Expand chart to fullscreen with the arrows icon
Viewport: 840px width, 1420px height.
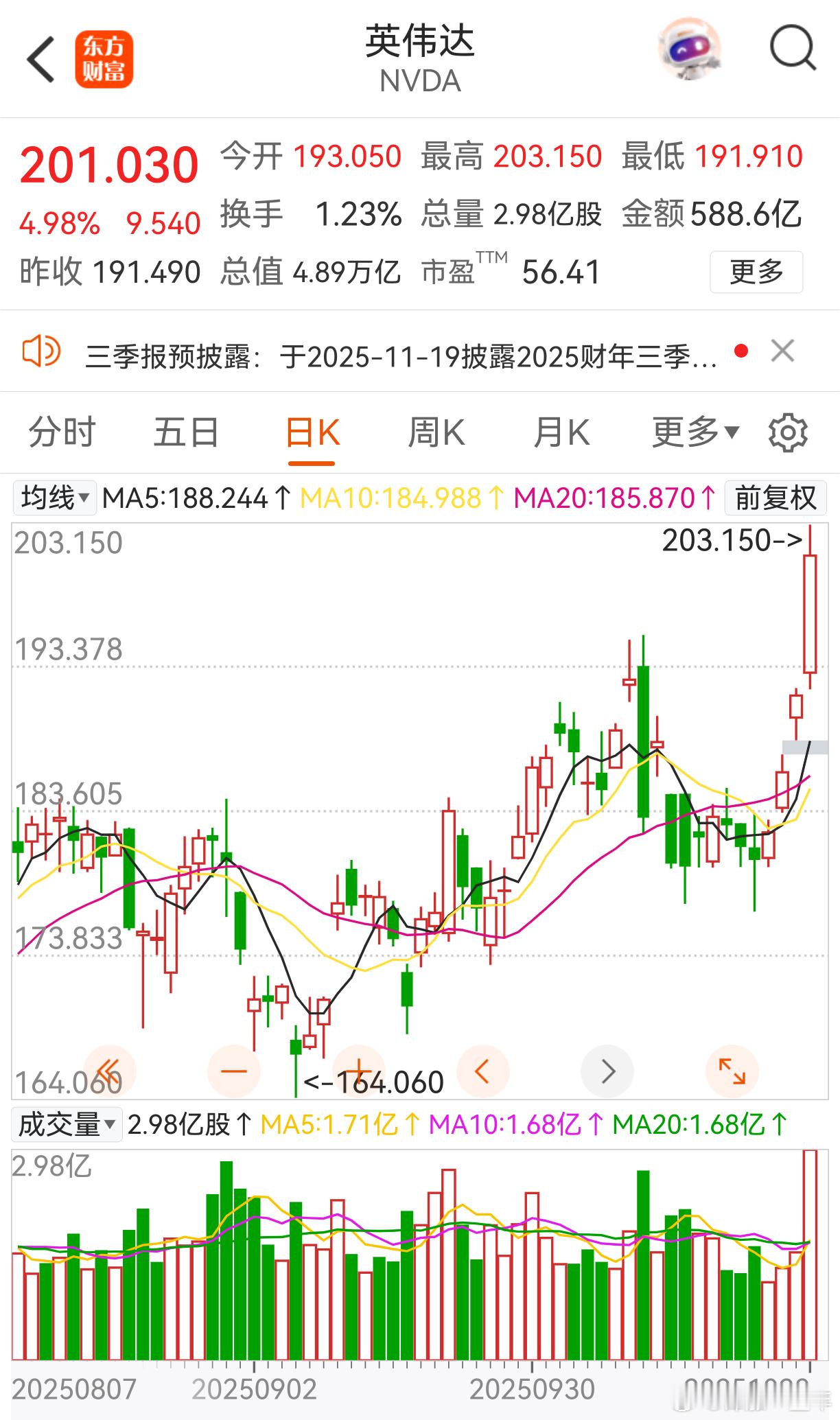(732, 1069)
